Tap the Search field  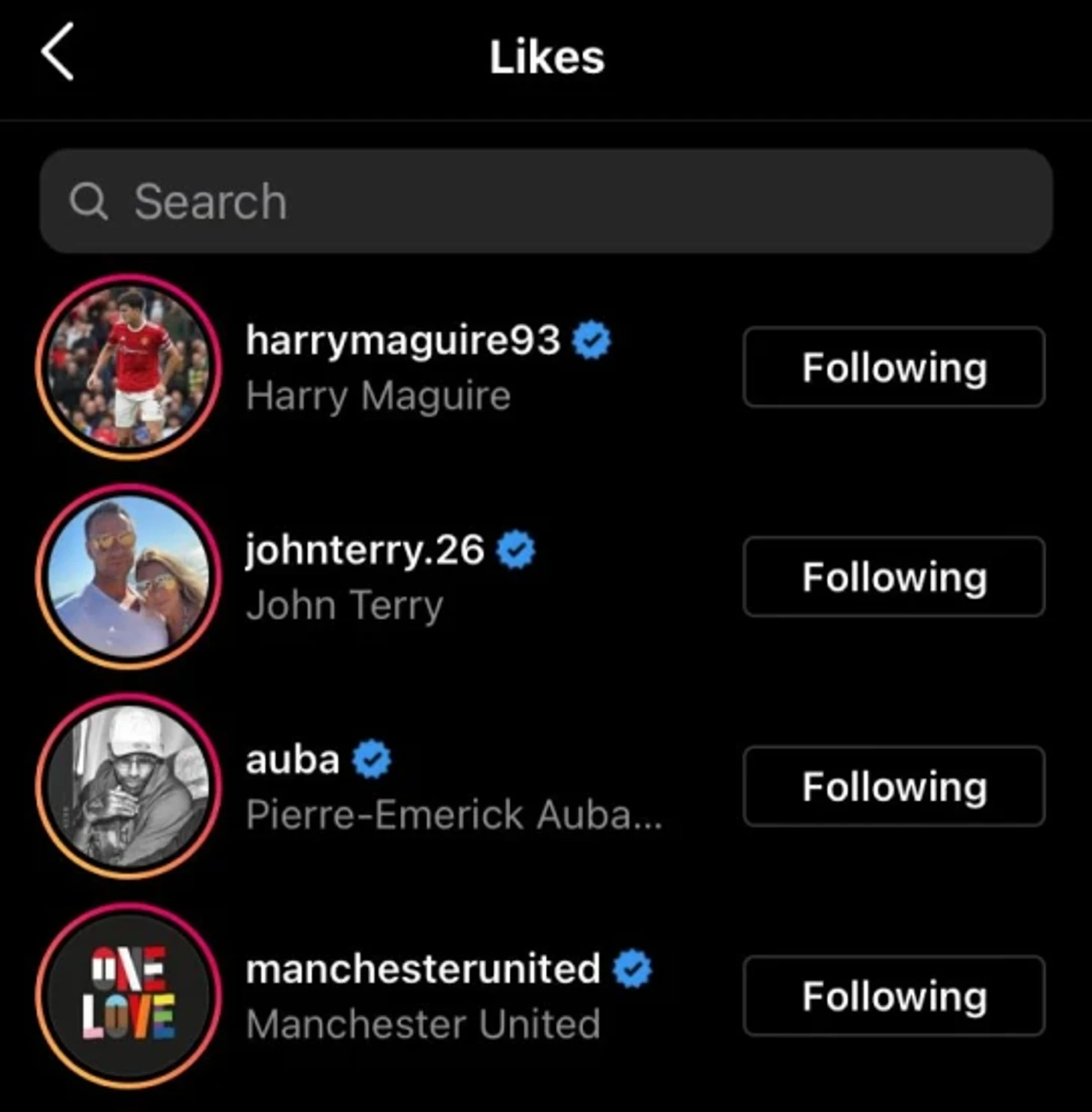click(x=546, y=201)
